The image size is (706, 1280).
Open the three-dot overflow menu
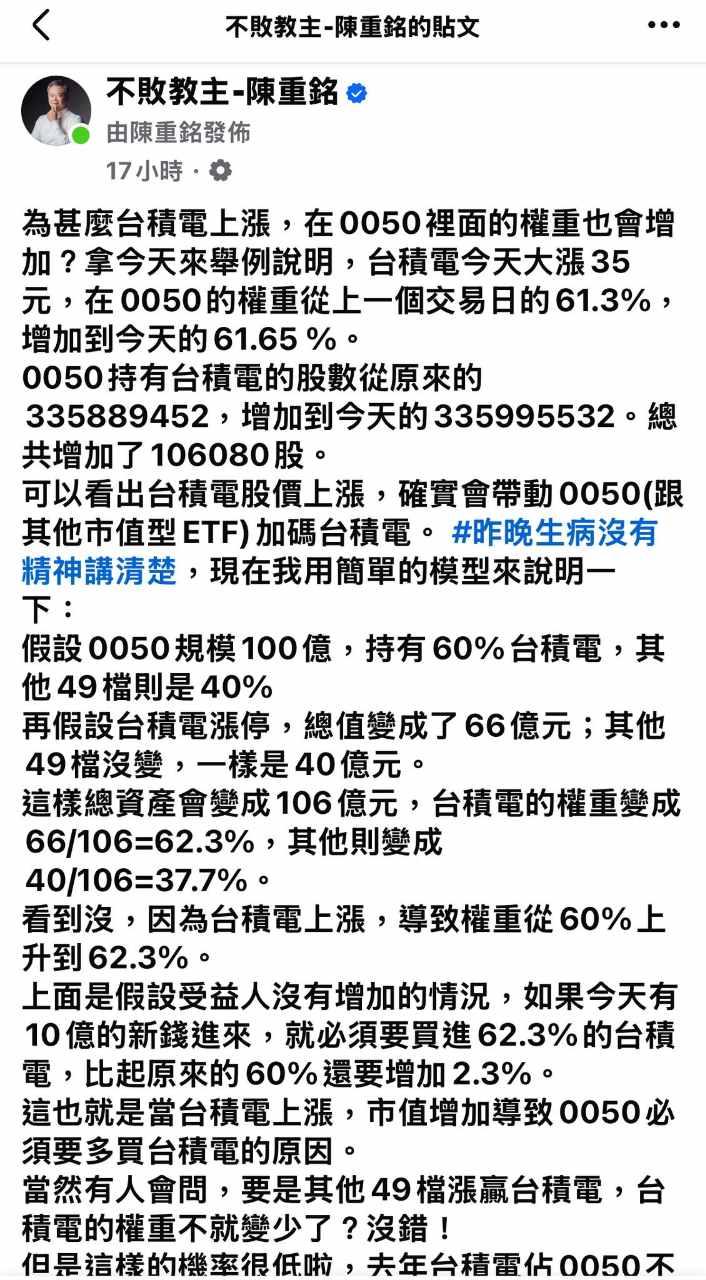point(664,26)
